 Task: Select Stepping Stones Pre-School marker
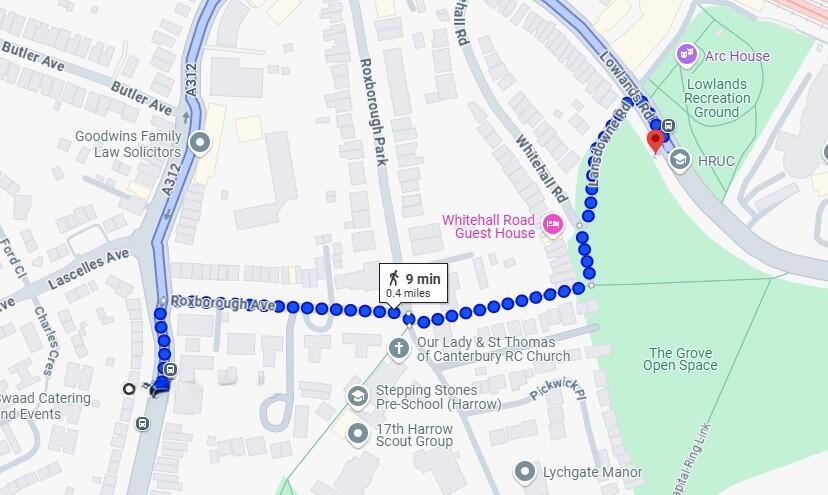pyautogui.click(x=357, y=397)
